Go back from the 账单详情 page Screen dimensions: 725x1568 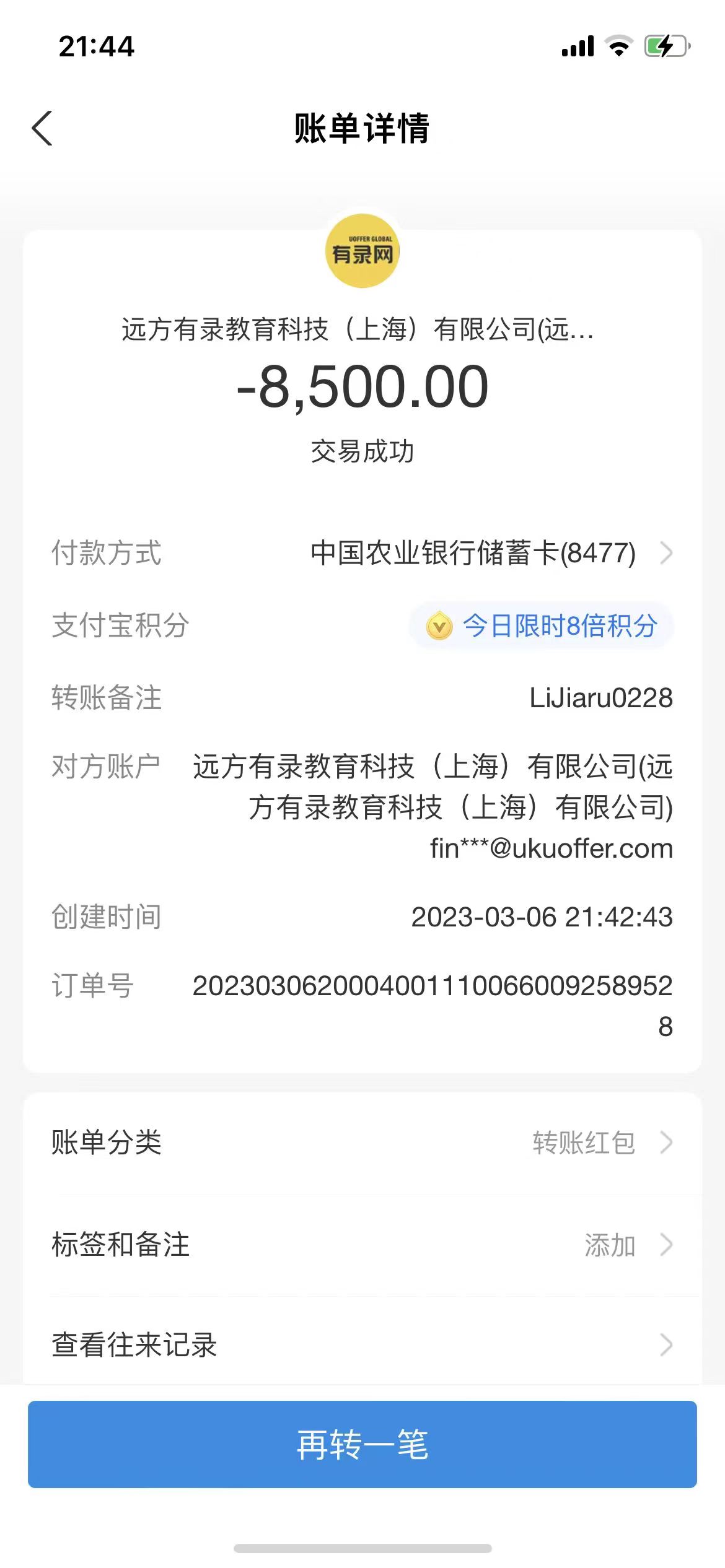42,129
